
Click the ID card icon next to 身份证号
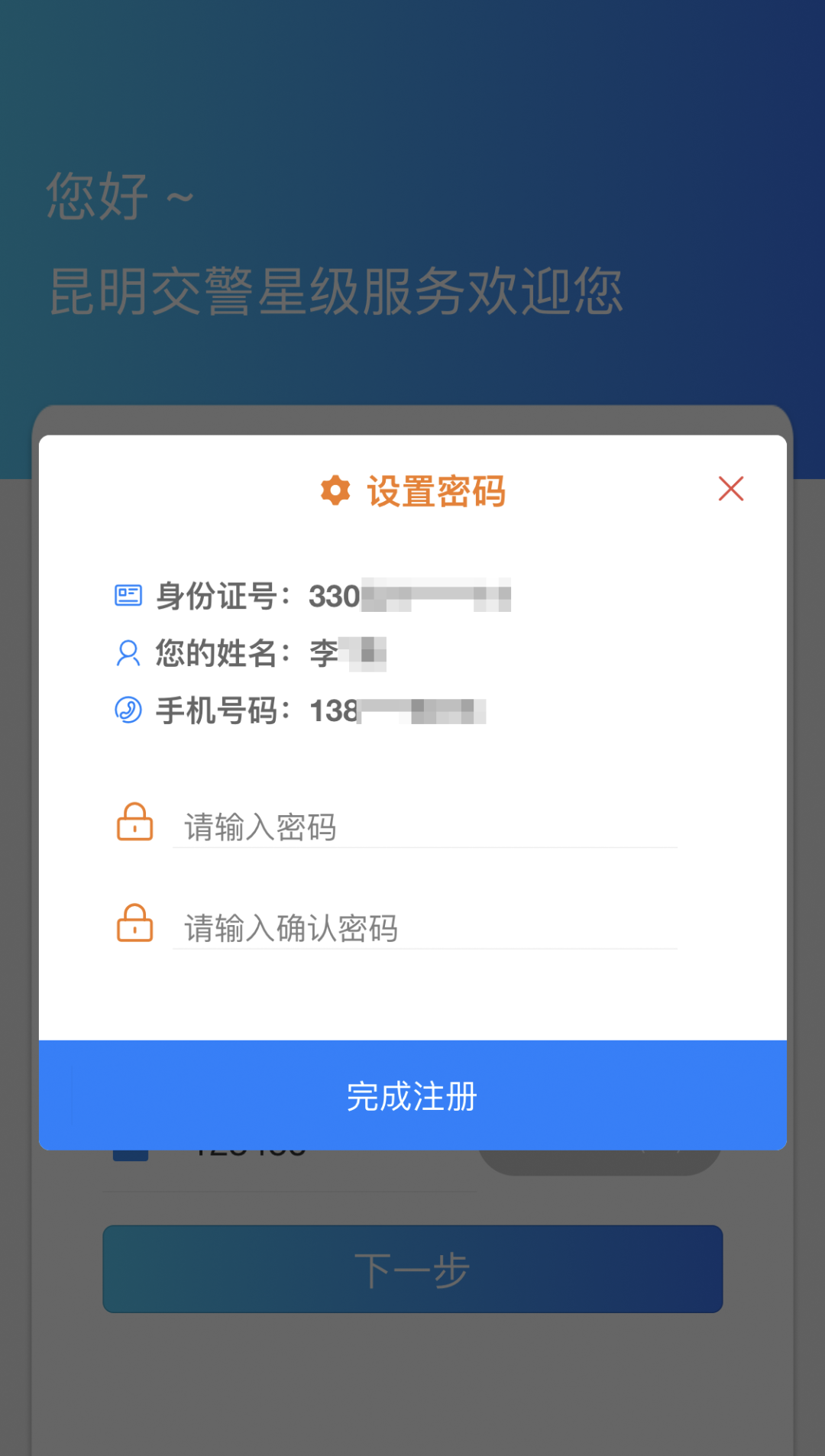[129, 594]
